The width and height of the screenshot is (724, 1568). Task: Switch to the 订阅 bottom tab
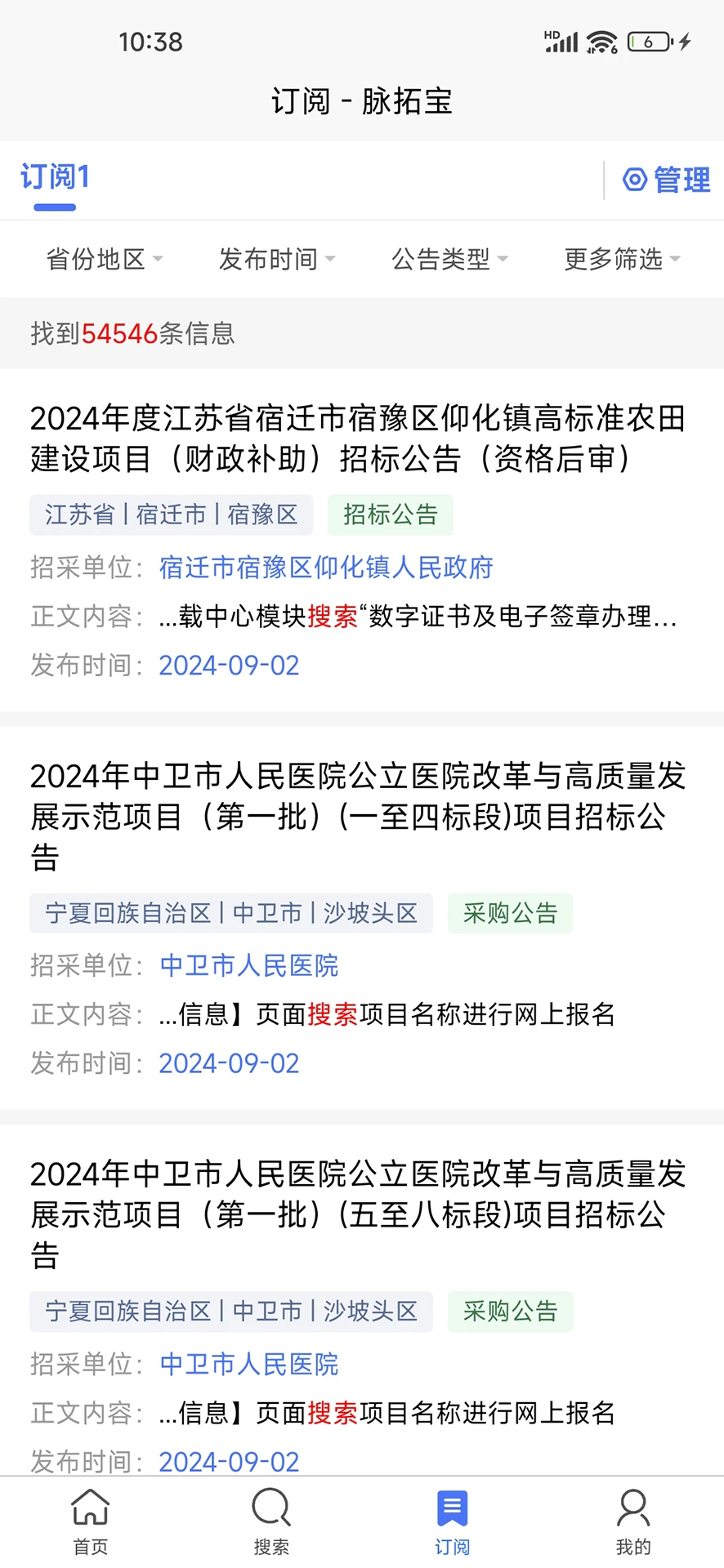(x=452, y=1521)
